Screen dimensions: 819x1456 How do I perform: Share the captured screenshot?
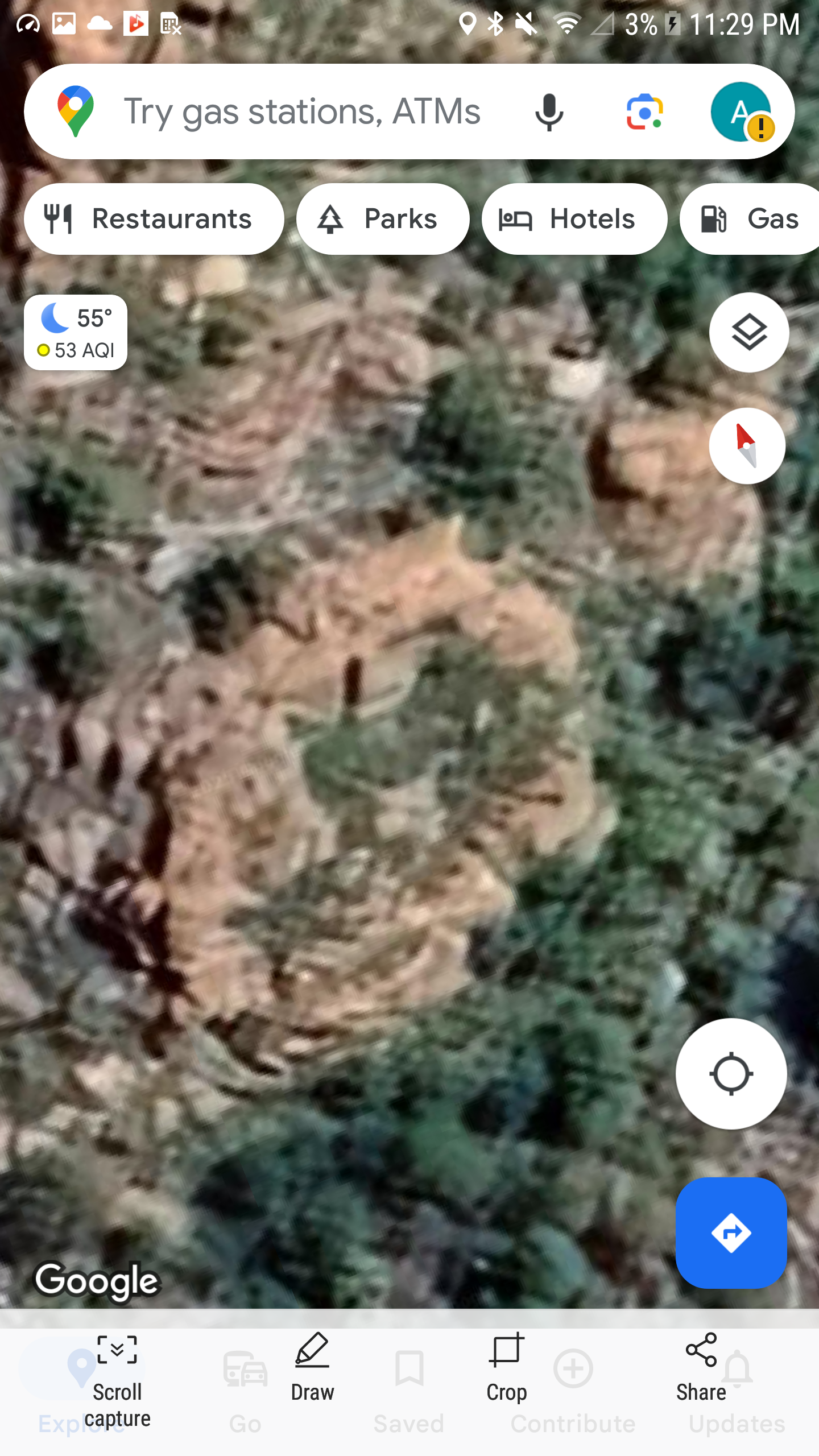(701, 1368)
